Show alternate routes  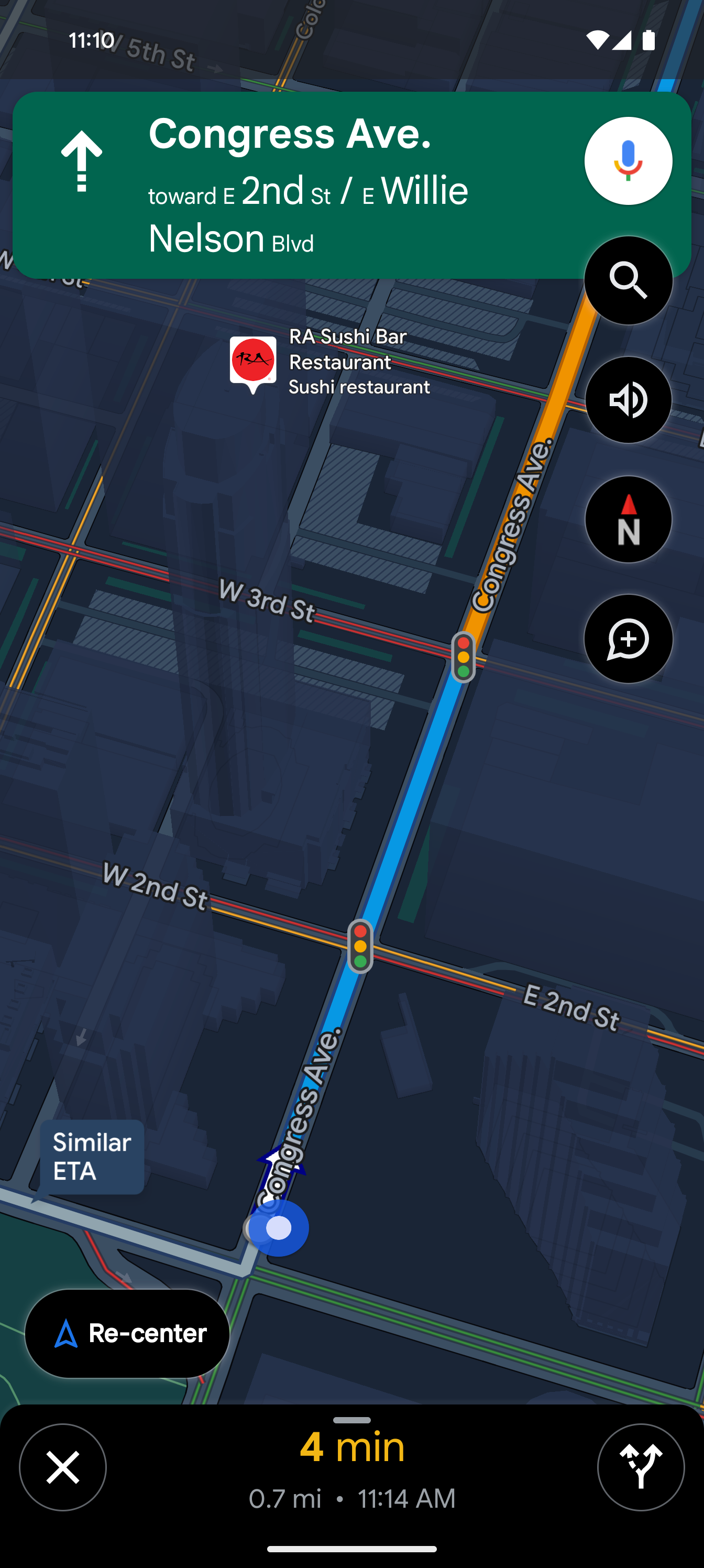pos(640,1467)
